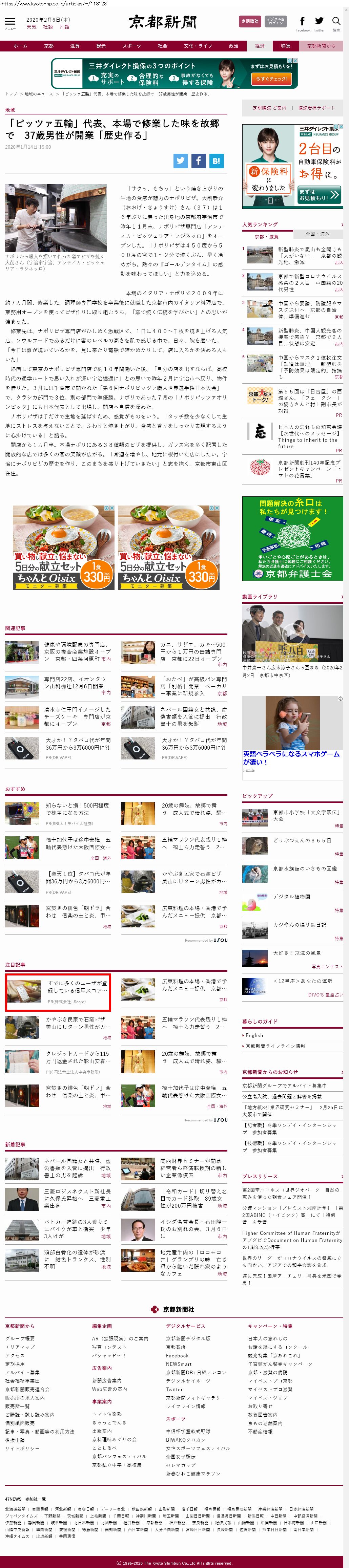The image size is (349, 1568).
Task: Open related article on カニ、サザエ、カキ canned specialty shop
Action: pos(193,648)
